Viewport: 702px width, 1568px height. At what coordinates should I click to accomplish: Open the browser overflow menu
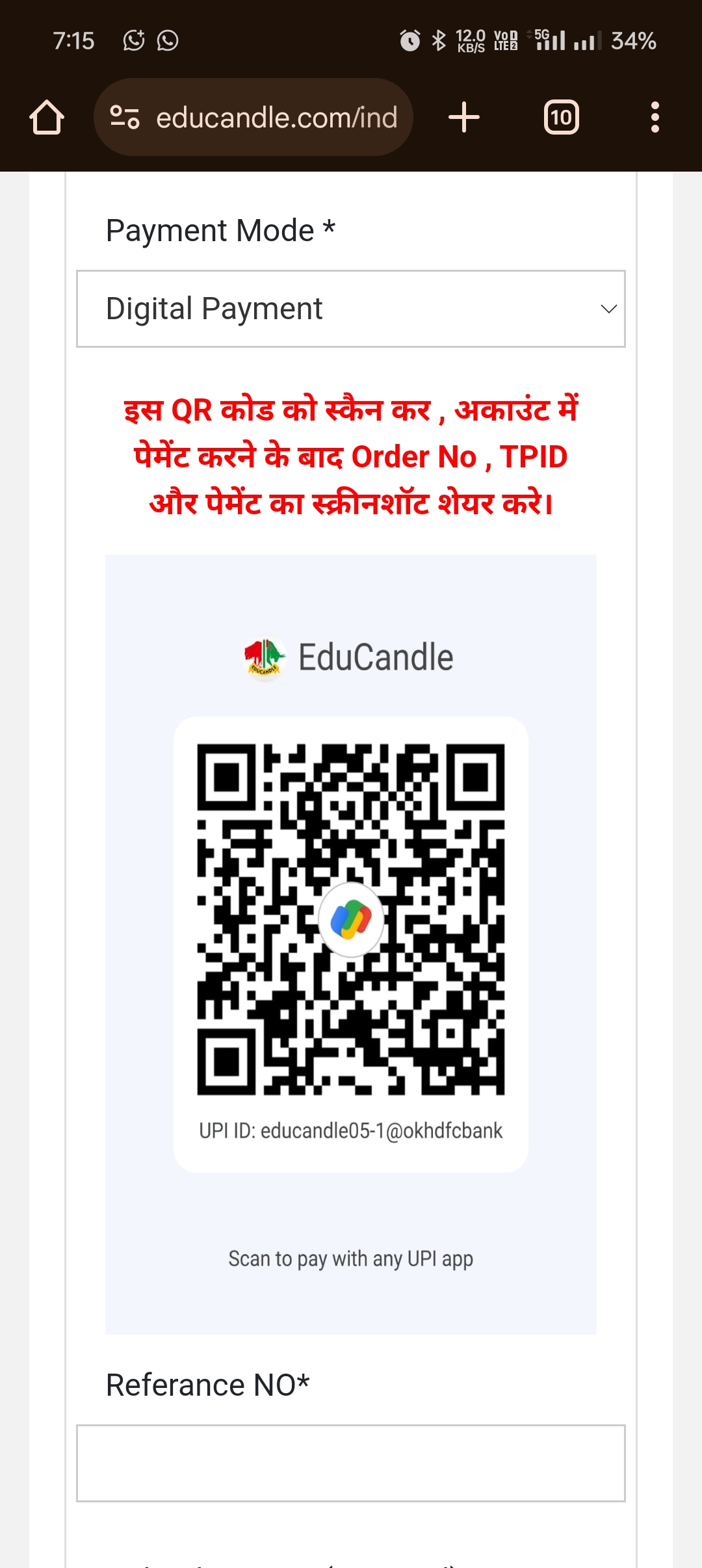[x=655, y=118]
